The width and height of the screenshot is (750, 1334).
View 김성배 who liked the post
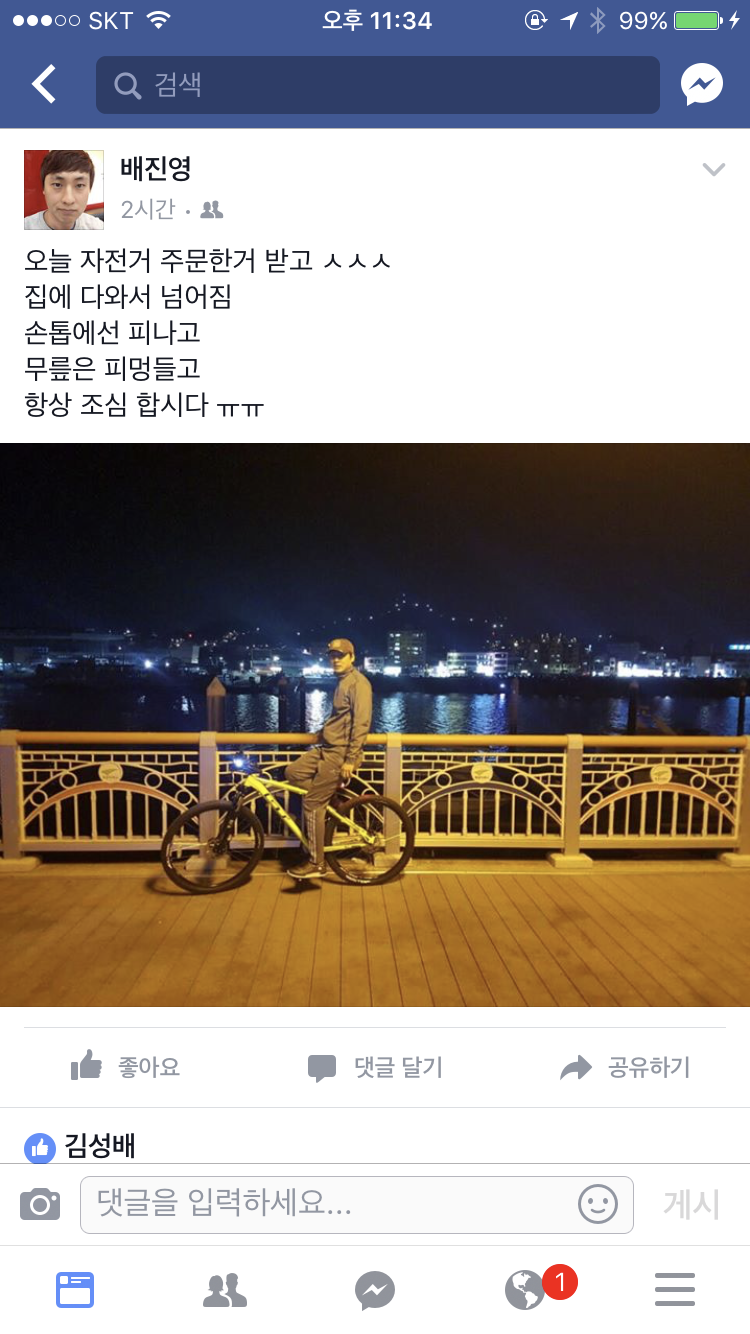pos(100,1145)
